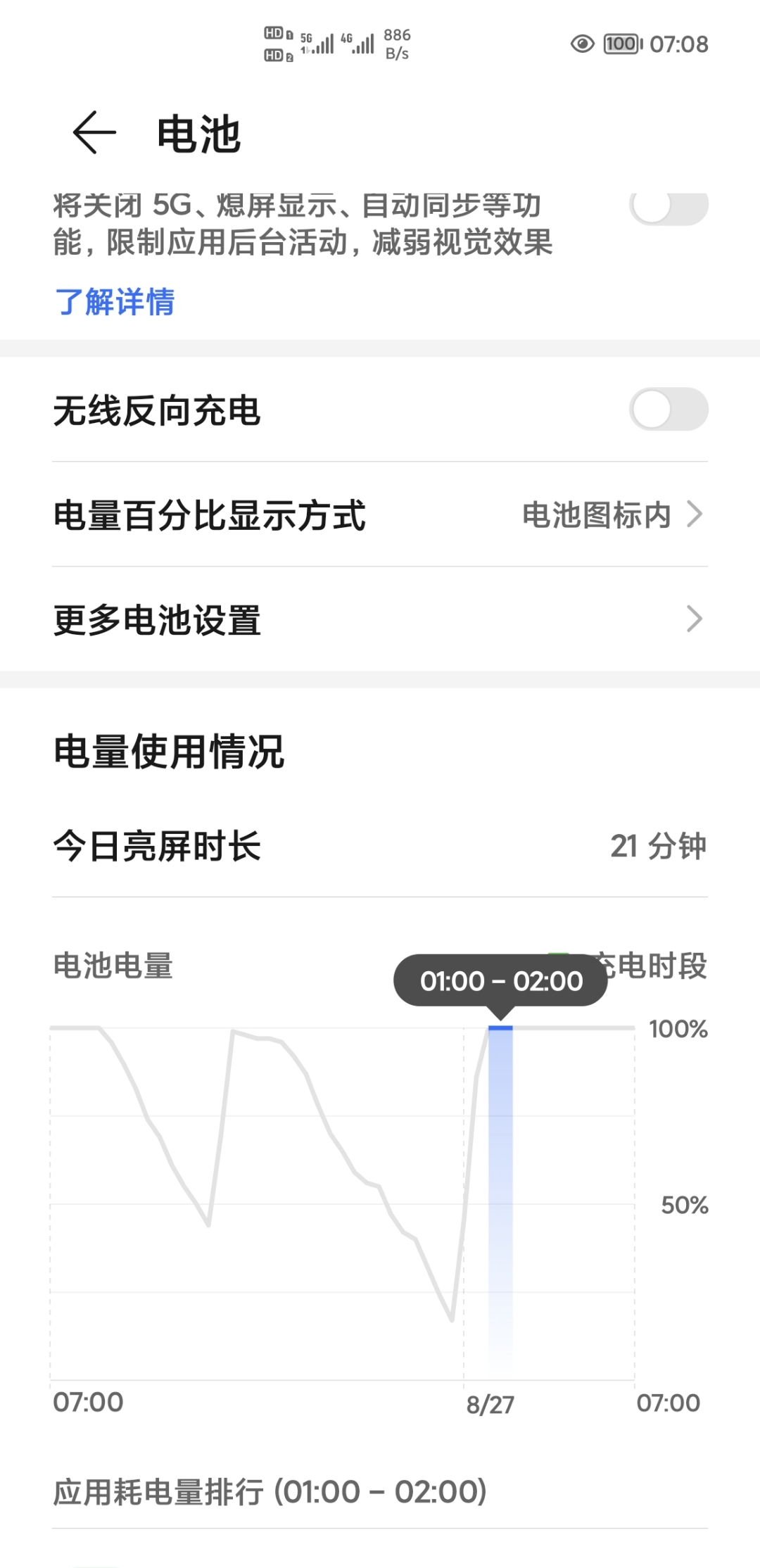This screenshot has width=760, height=1568.
Task: Open 电量百分比显示方式 setting
Action: [x=380, y=514]
